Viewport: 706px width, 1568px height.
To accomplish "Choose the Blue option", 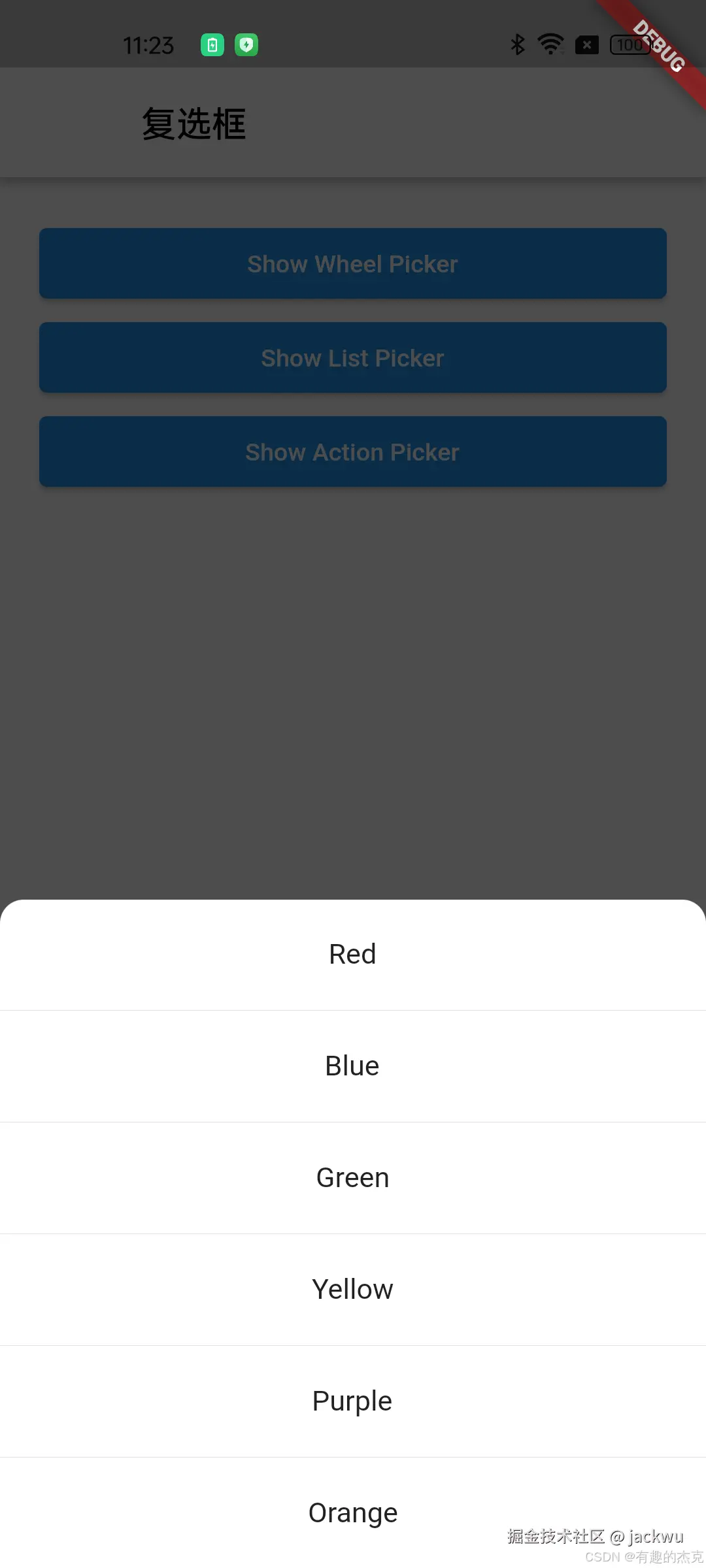I will pos(352,1066).
